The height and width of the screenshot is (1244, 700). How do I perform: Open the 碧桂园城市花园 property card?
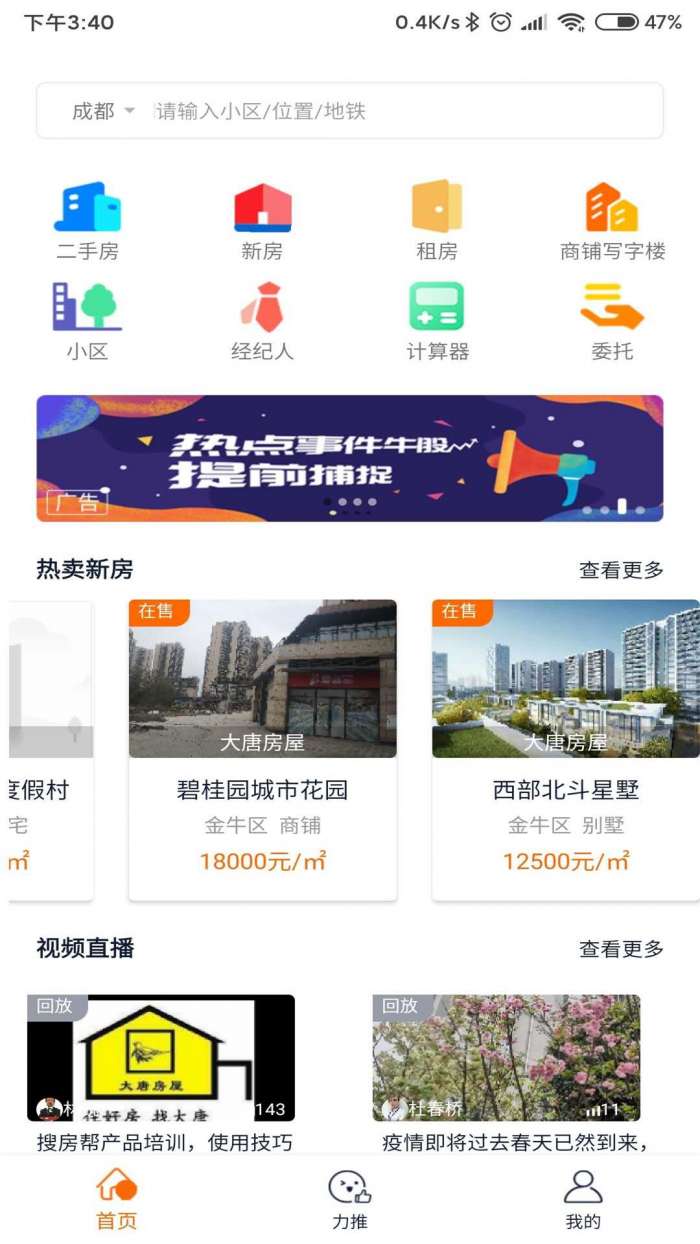point(262,750)
